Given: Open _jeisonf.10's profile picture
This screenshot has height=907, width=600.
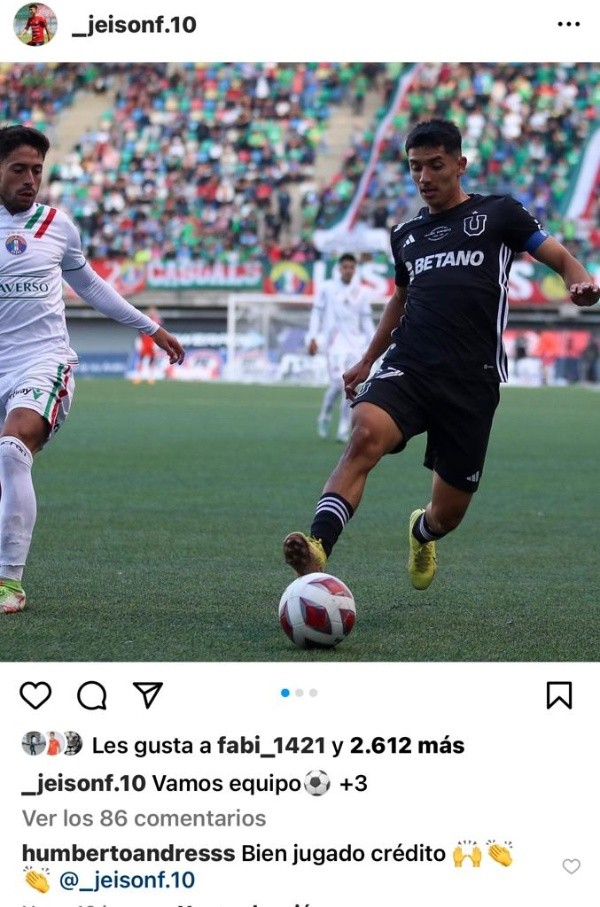Looking at the screenshot, I should [x=35, y=25].
